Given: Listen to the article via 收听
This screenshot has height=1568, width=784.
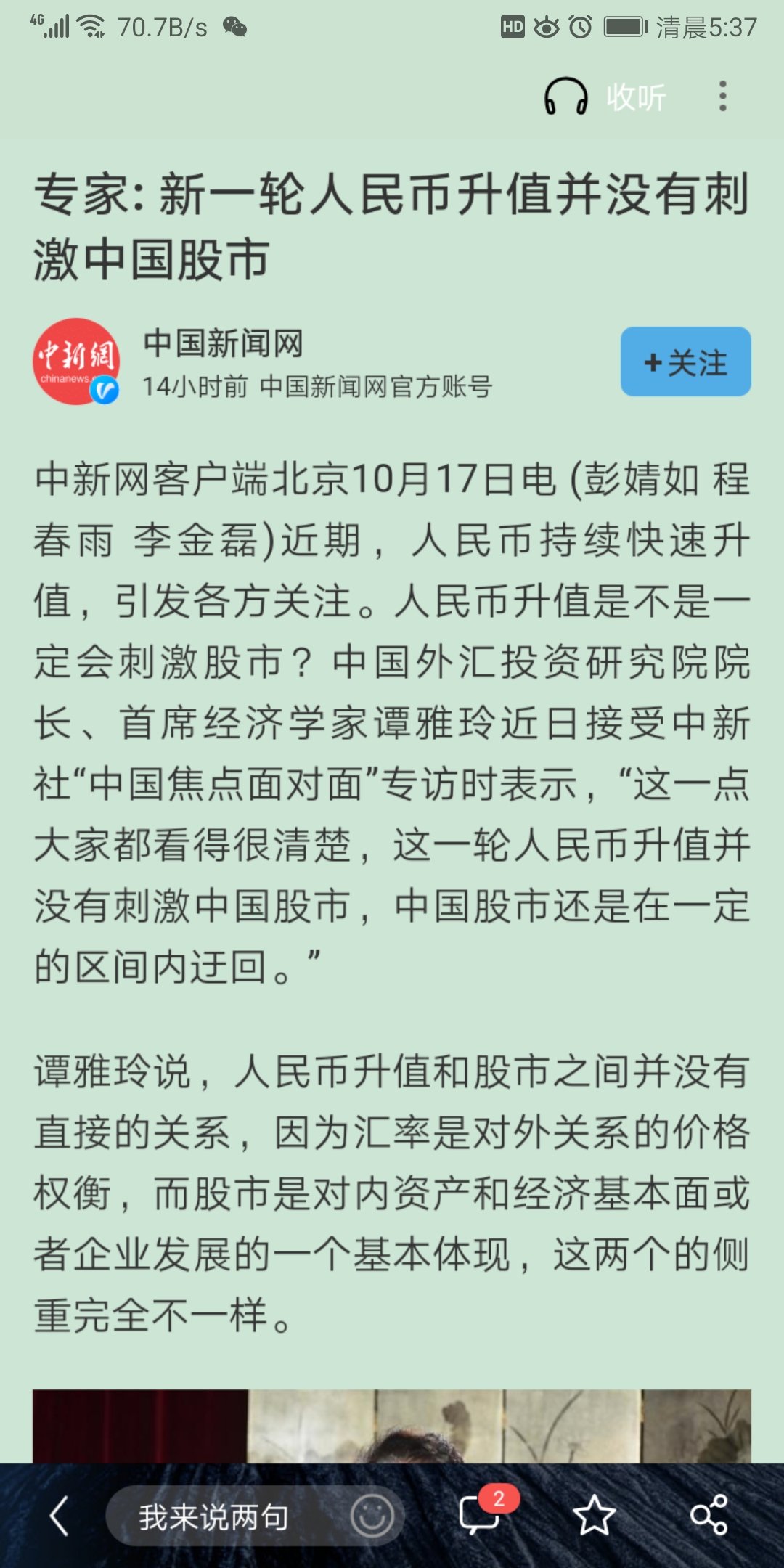Looking at the screenshot, I should tap(605, 97).
